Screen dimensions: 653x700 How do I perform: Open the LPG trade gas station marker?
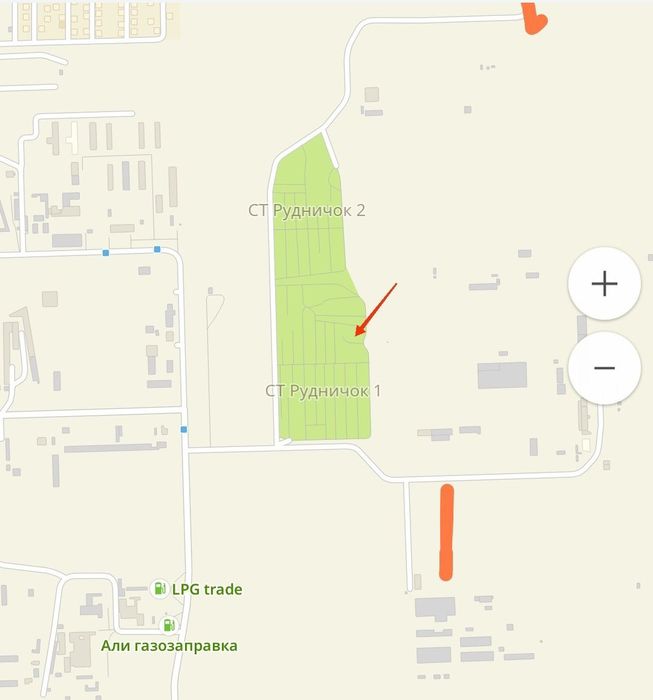159,589
